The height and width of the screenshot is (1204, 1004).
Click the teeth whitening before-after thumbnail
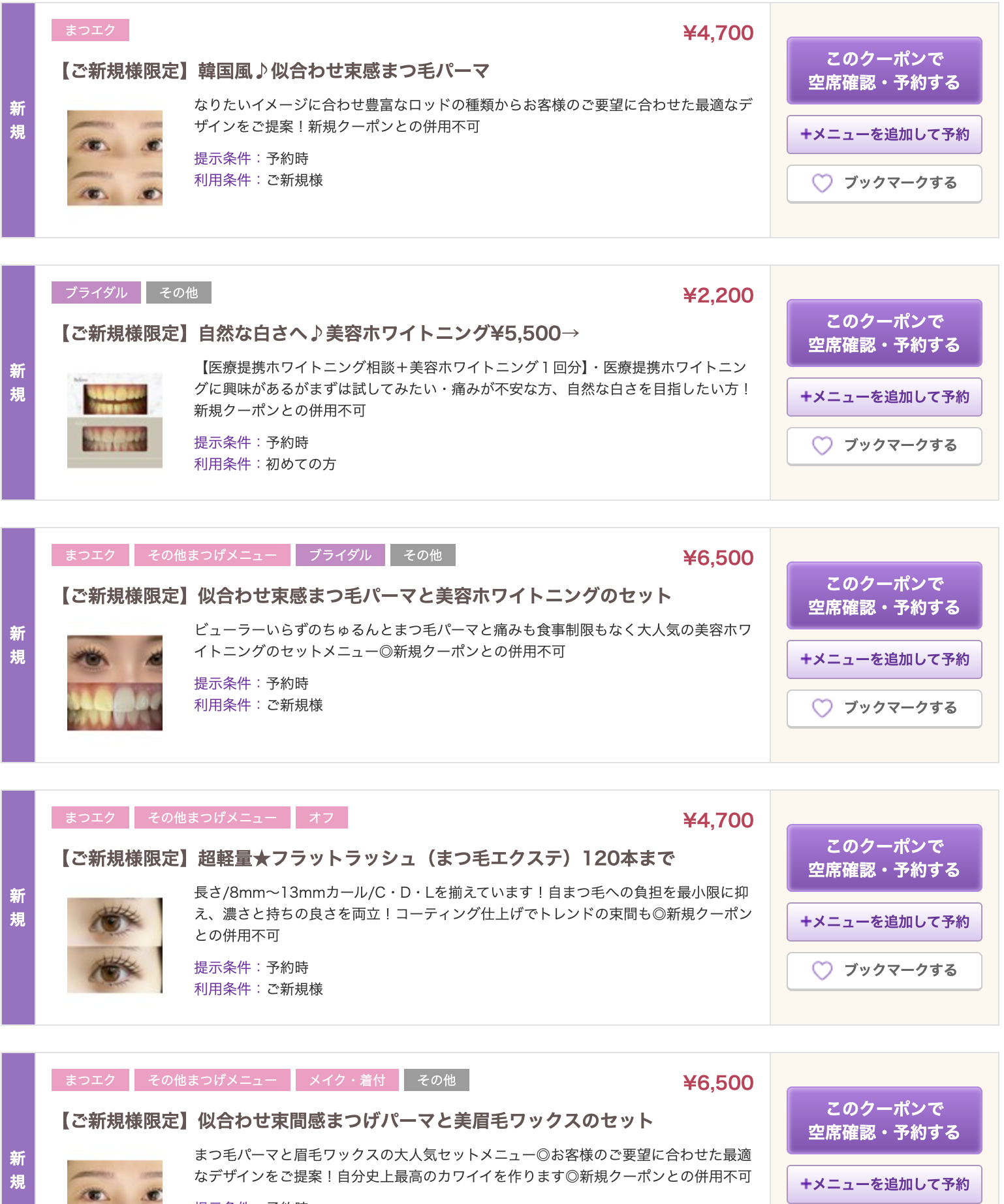(114, 419)
